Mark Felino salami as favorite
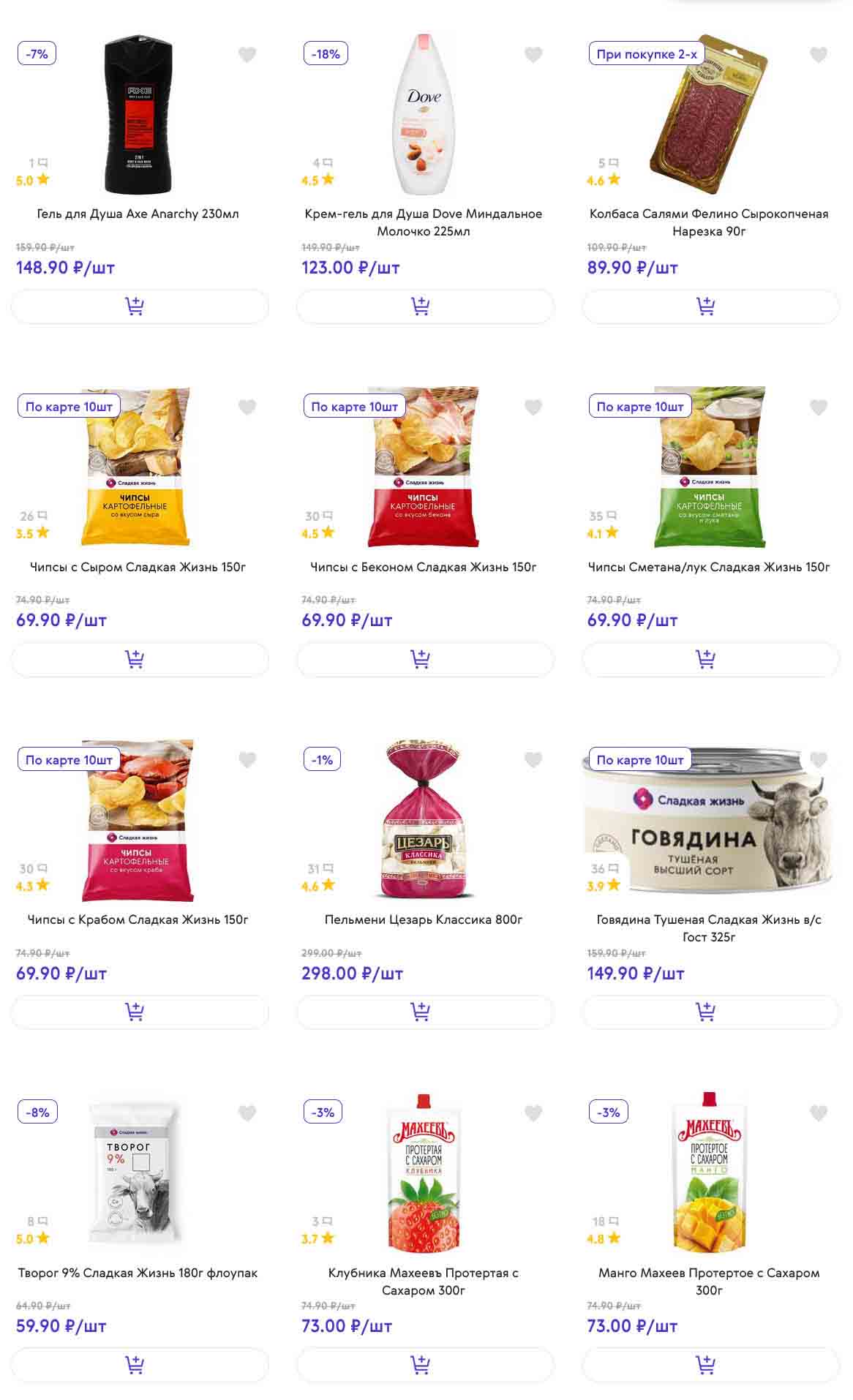This screenshot has width=853, height=1400. coord(819,54)
